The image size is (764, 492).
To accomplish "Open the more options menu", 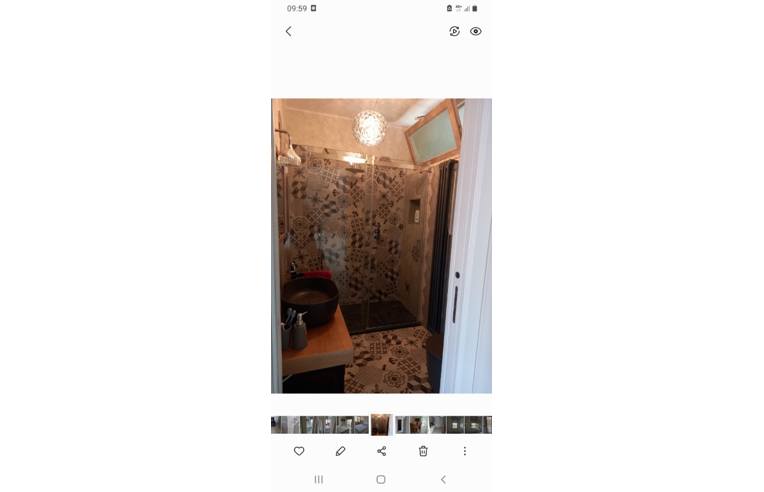I will pyautogui.click(x=465, y=451).
